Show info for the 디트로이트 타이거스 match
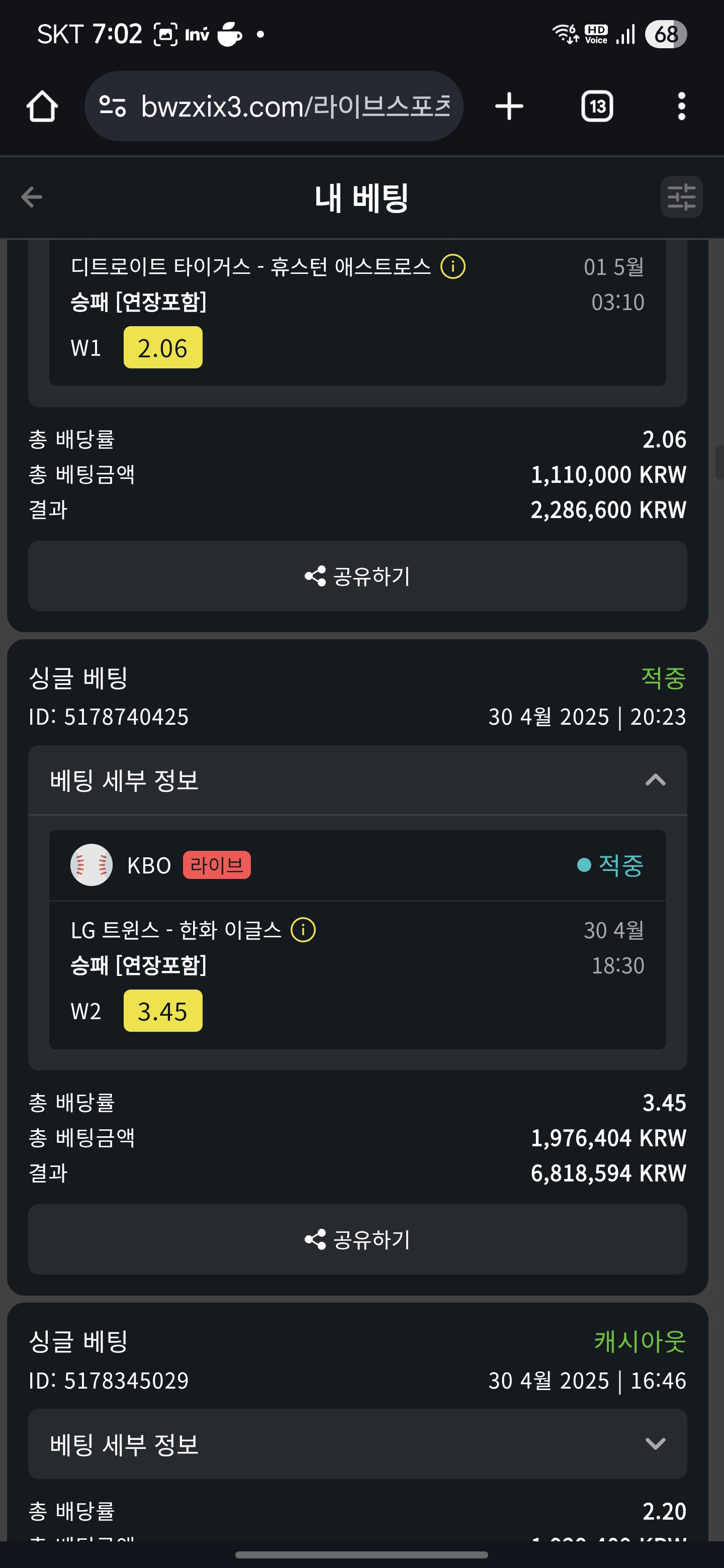This screenshot has height=1568, width=724. coord(453,266)
